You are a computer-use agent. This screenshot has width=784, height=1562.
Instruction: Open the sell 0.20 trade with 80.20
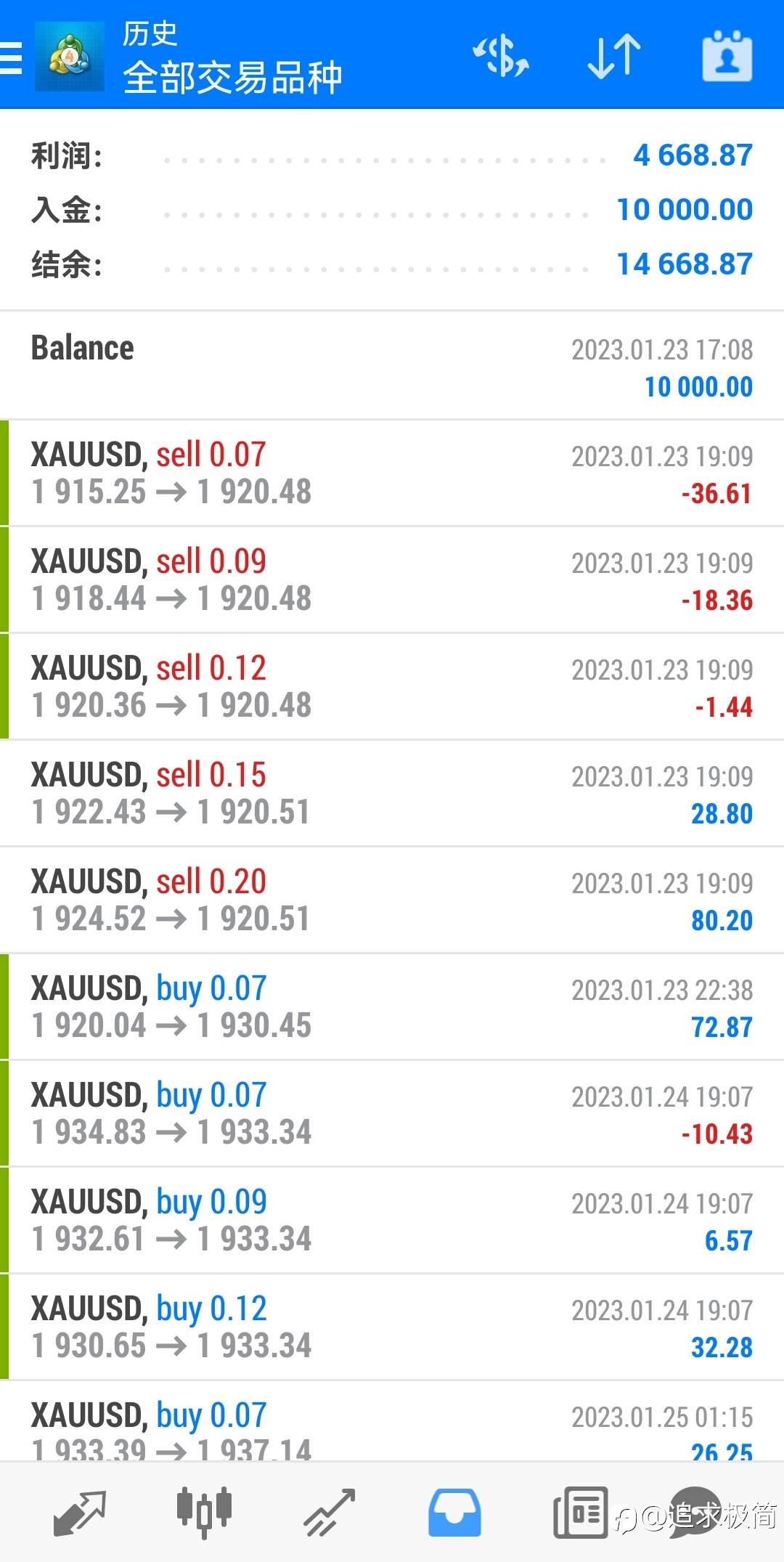[x=392, y=900]
